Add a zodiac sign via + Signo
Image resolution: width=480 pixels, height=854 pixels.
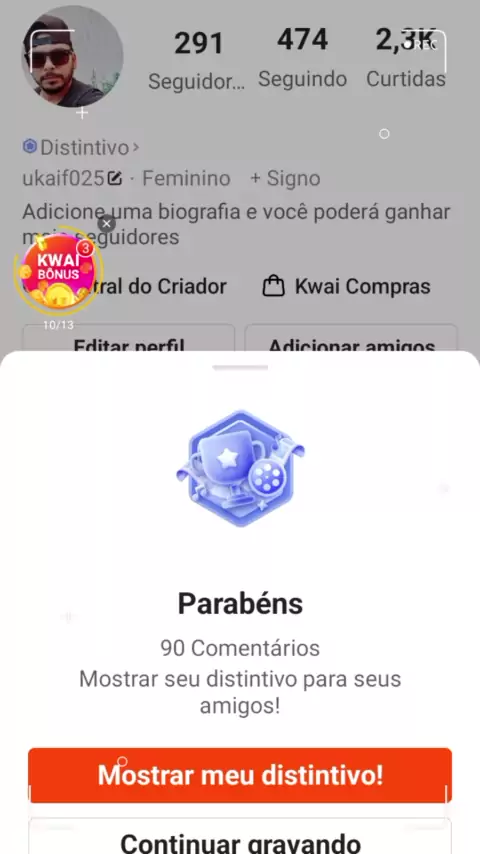pyautogui.click(x=285, y=179)
